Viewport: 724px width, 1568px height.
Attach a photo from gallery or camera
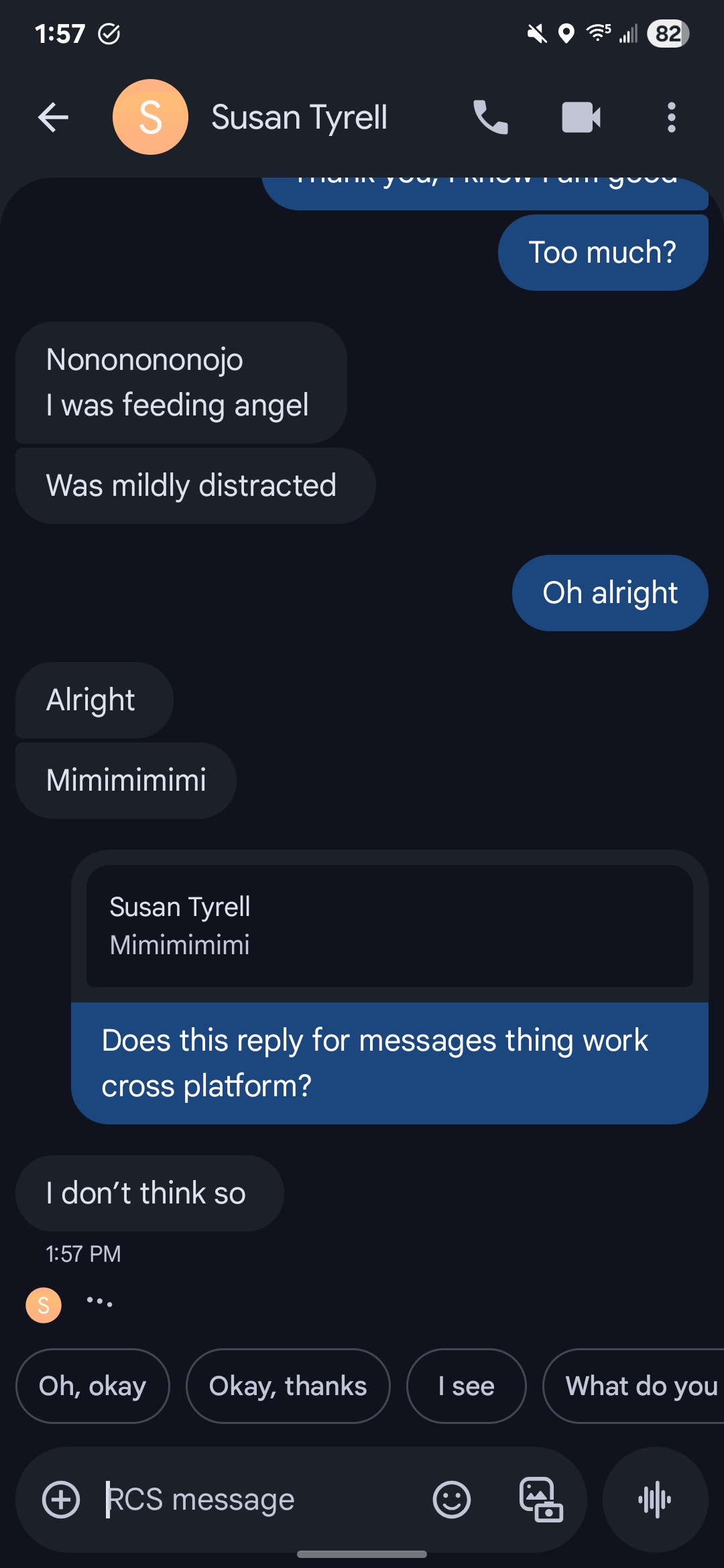click(541, 1500)
